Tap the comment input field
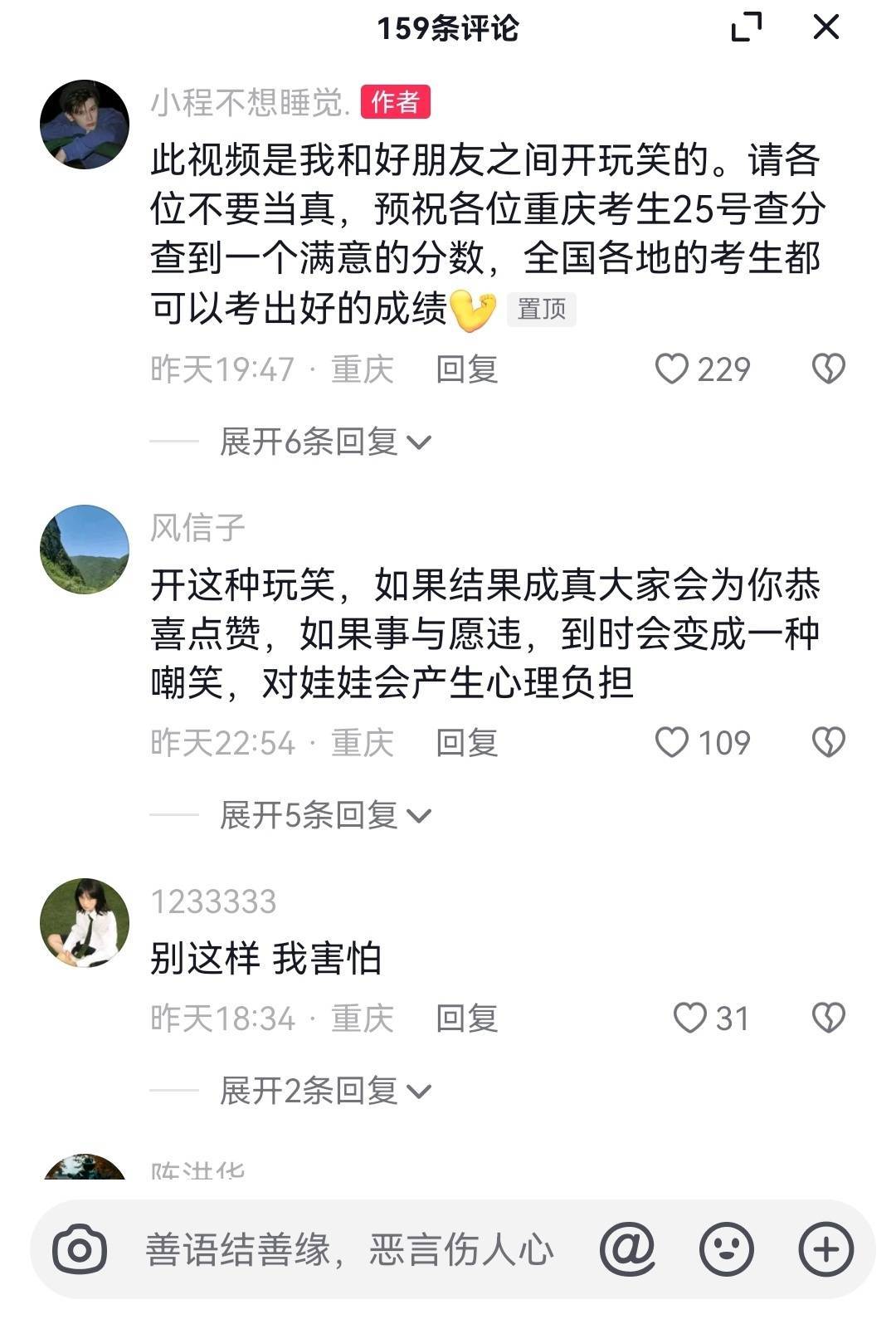Screen dimensions: 896x1319 pyautogui.click(x=348, y=1249)
